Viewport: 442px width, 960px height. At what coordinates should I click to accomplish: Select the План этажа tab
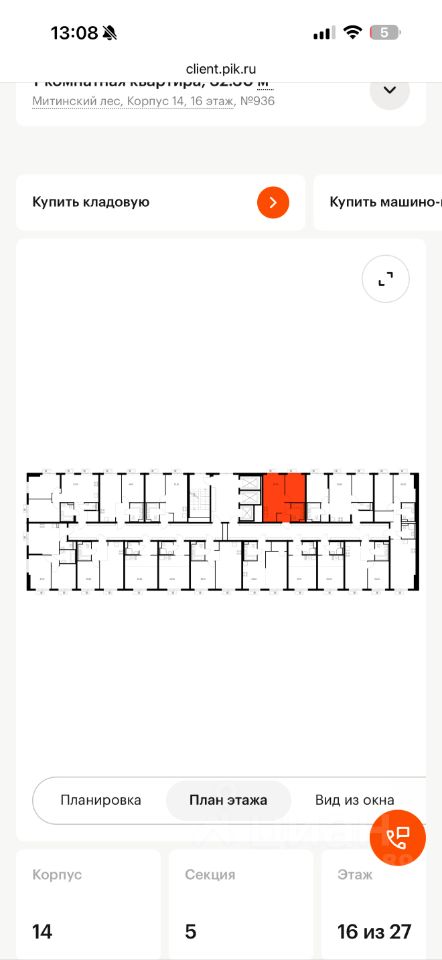228,800
